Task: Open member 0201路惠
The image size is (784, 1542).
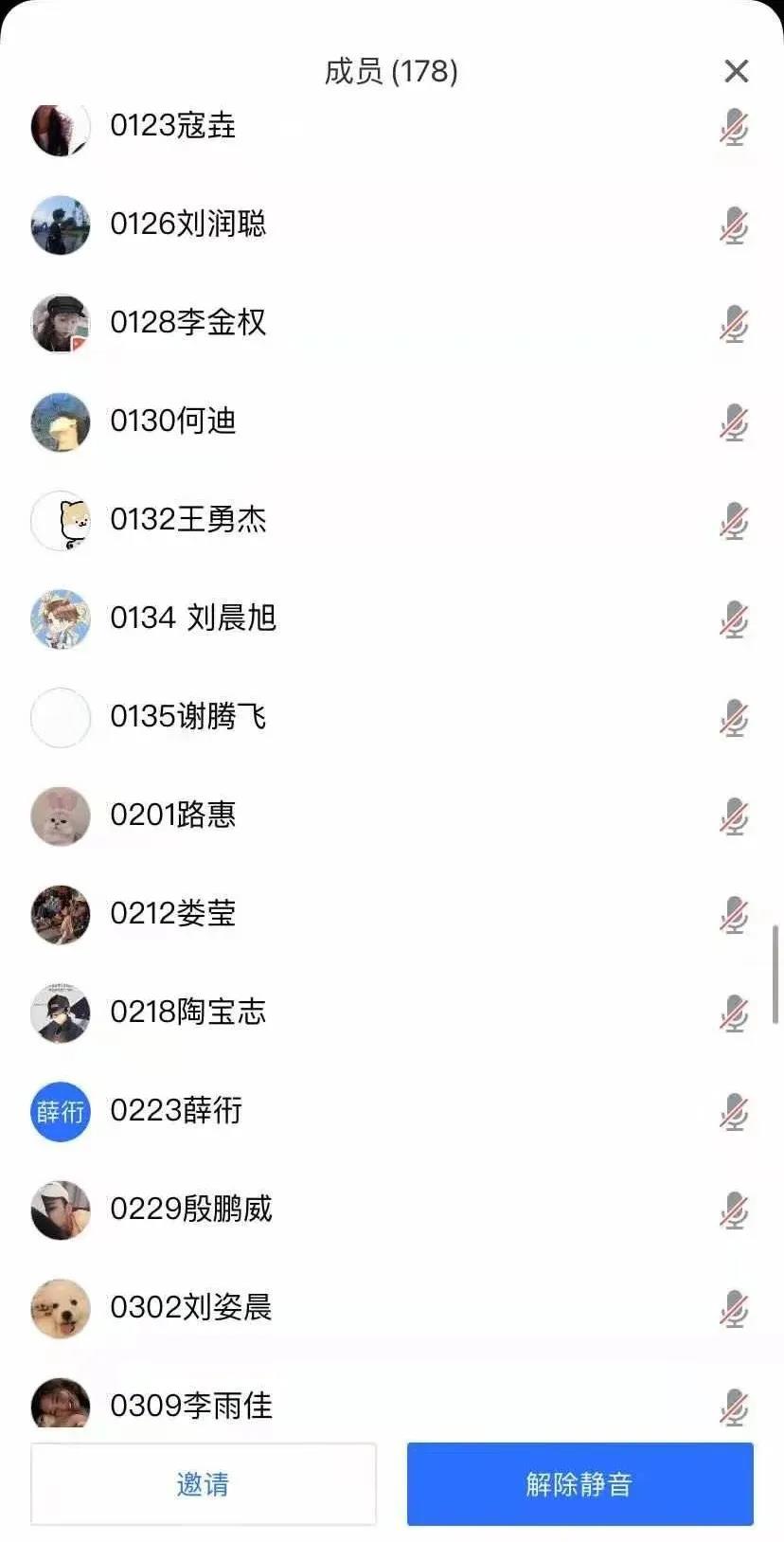Action: [x=173, y=816]
